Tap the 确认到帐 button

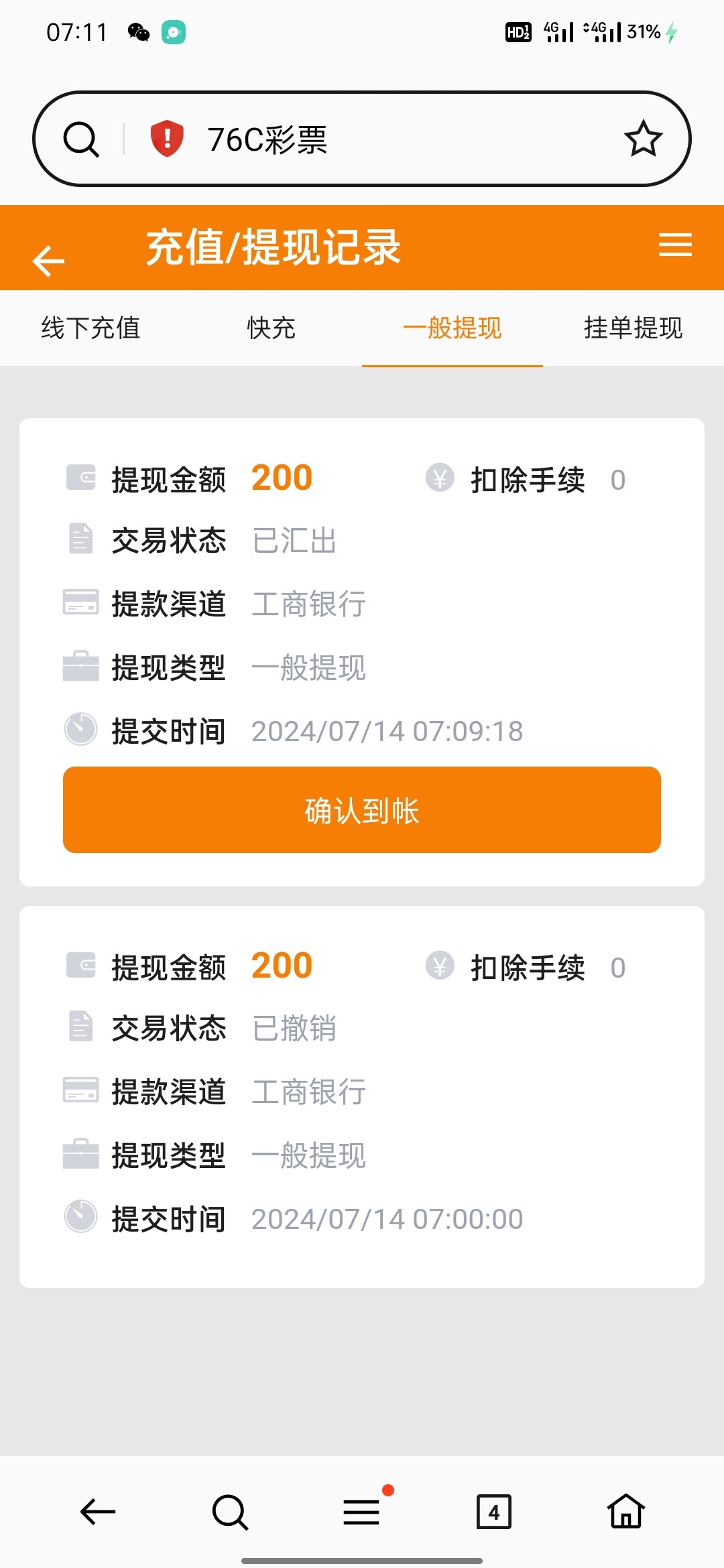[362, 810]
